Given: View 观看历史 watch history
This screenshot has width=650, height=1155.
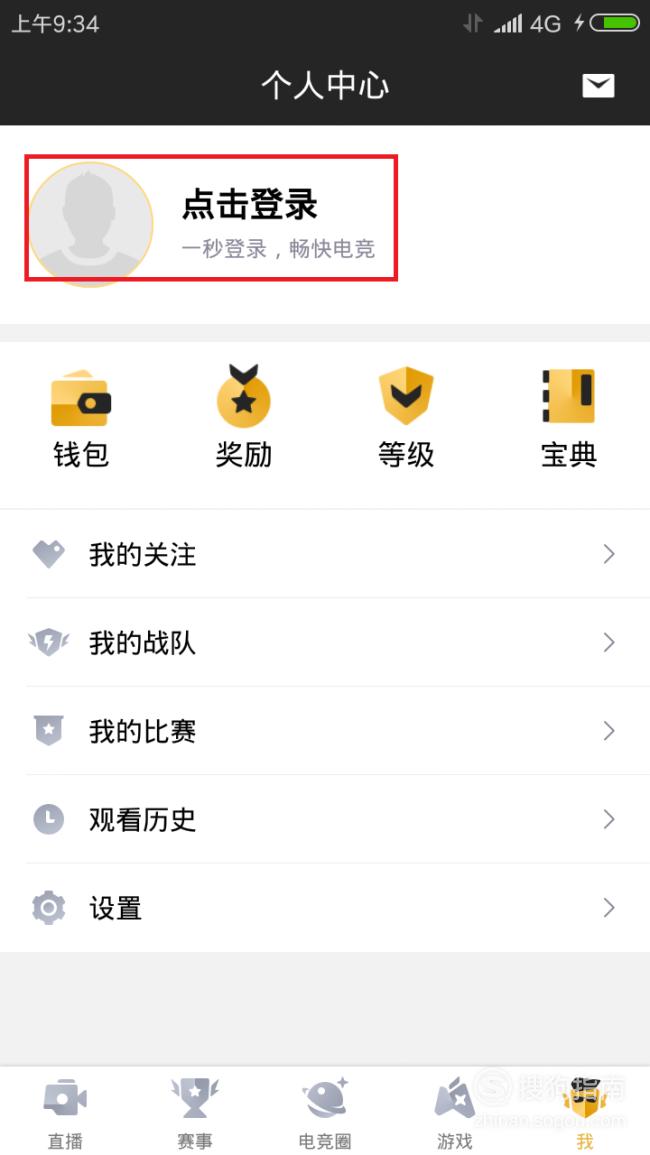Looking at the screenshot, I should (x=325, y=819).
